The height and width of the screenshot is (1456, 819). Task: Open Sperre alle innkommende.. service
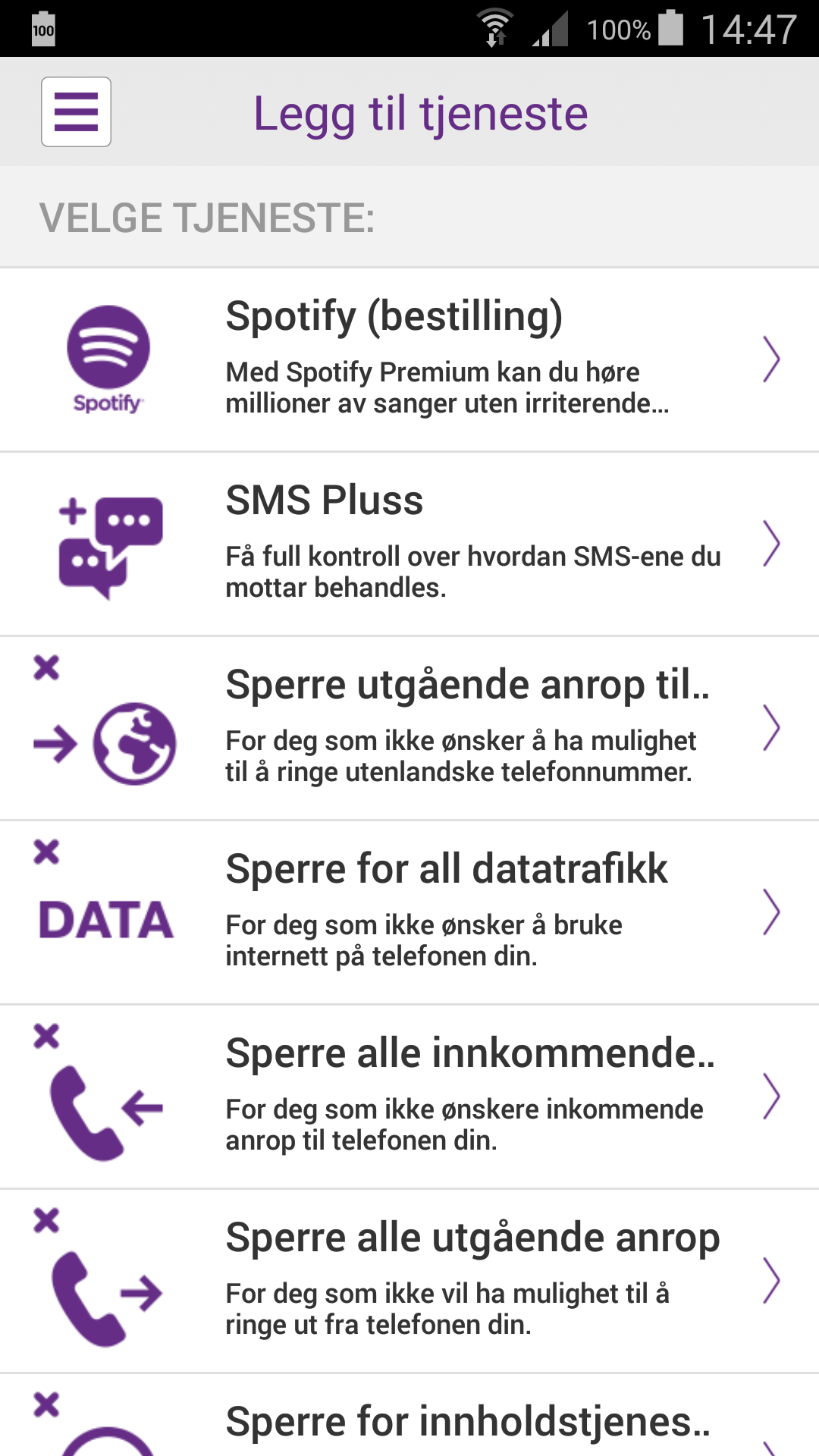(409, 1097)
